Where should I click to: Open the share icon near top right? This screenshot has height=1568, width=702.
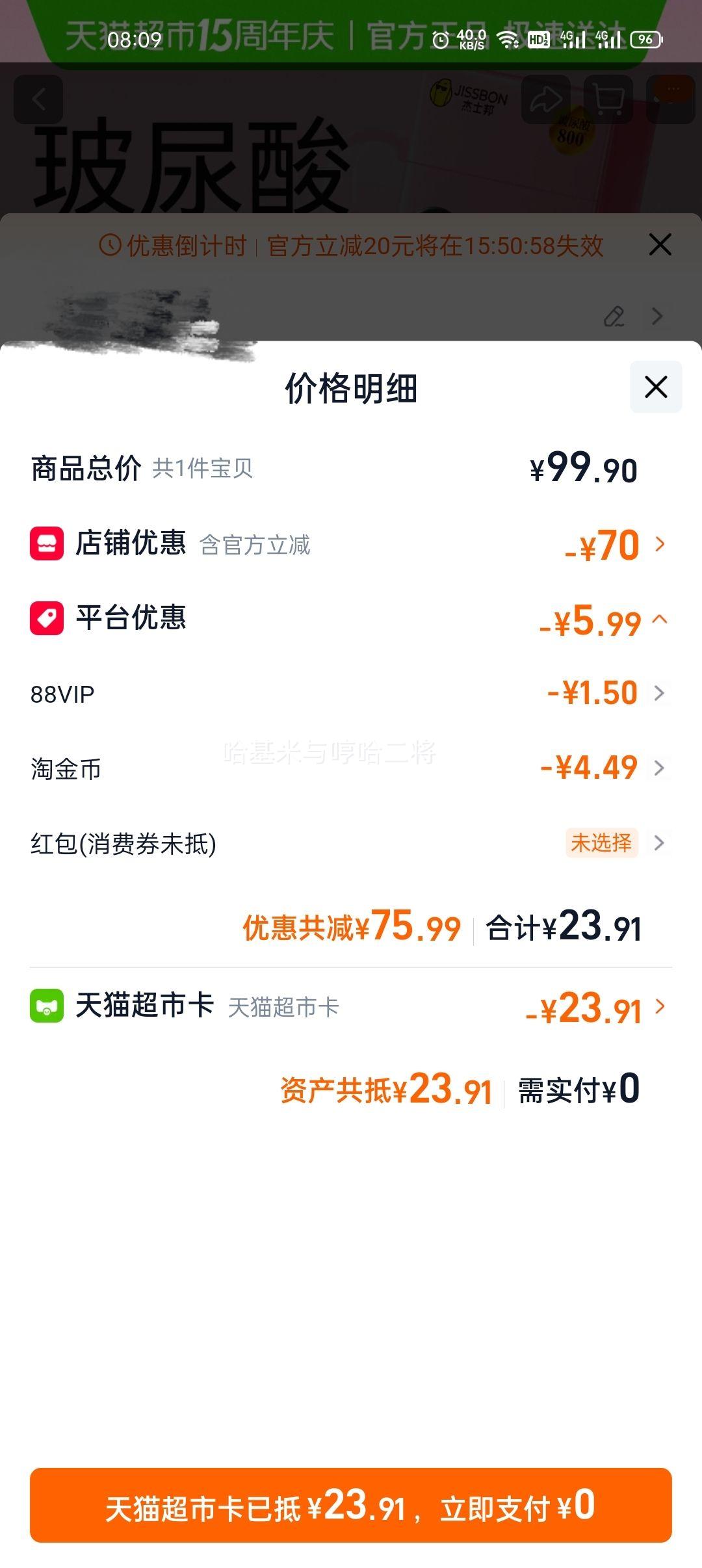click(x=546, y=99)
